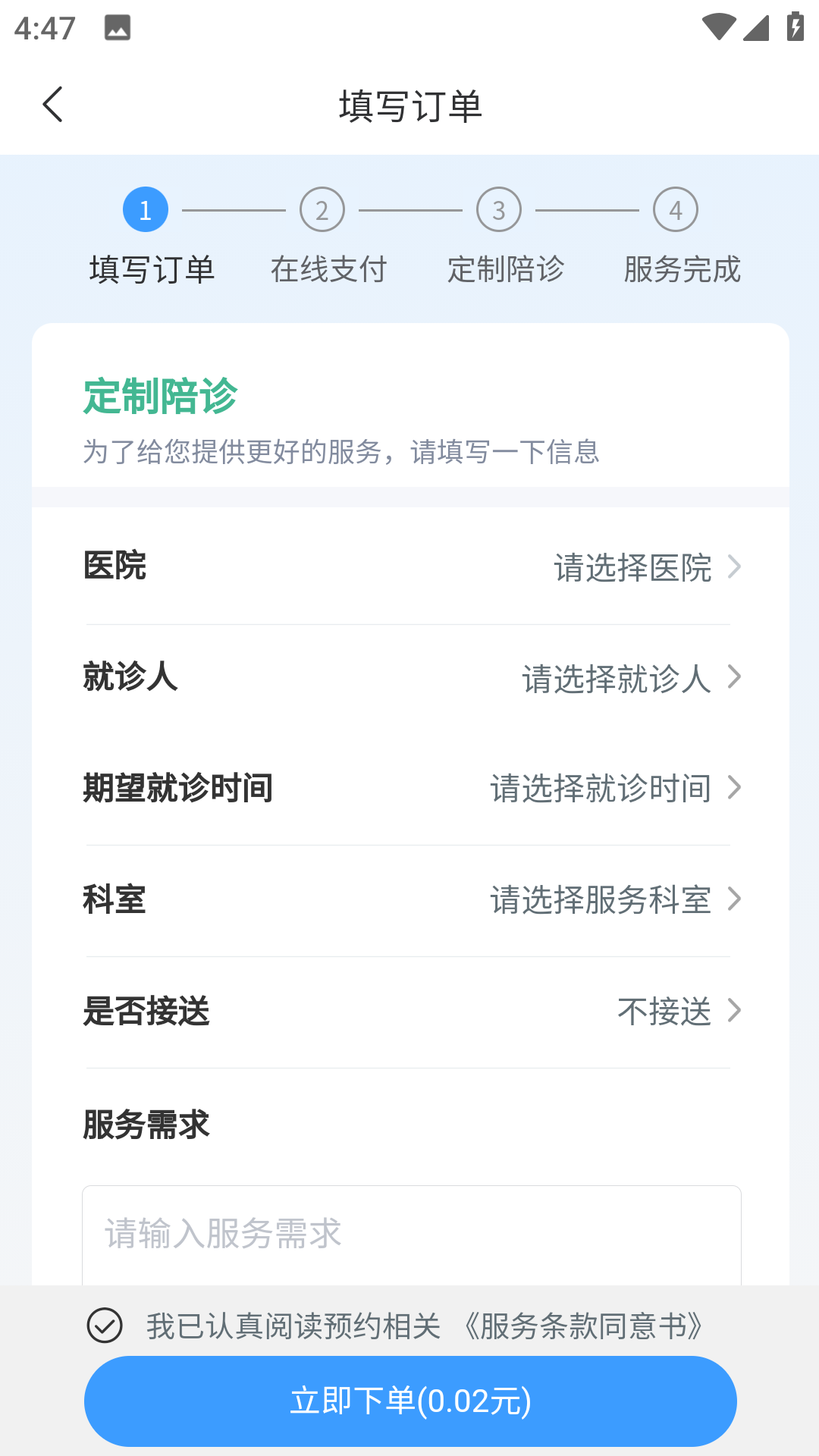Change the 是否接送 pickup option
819x1456 pixels.
pyautogui.click(x=678, y=1012)
